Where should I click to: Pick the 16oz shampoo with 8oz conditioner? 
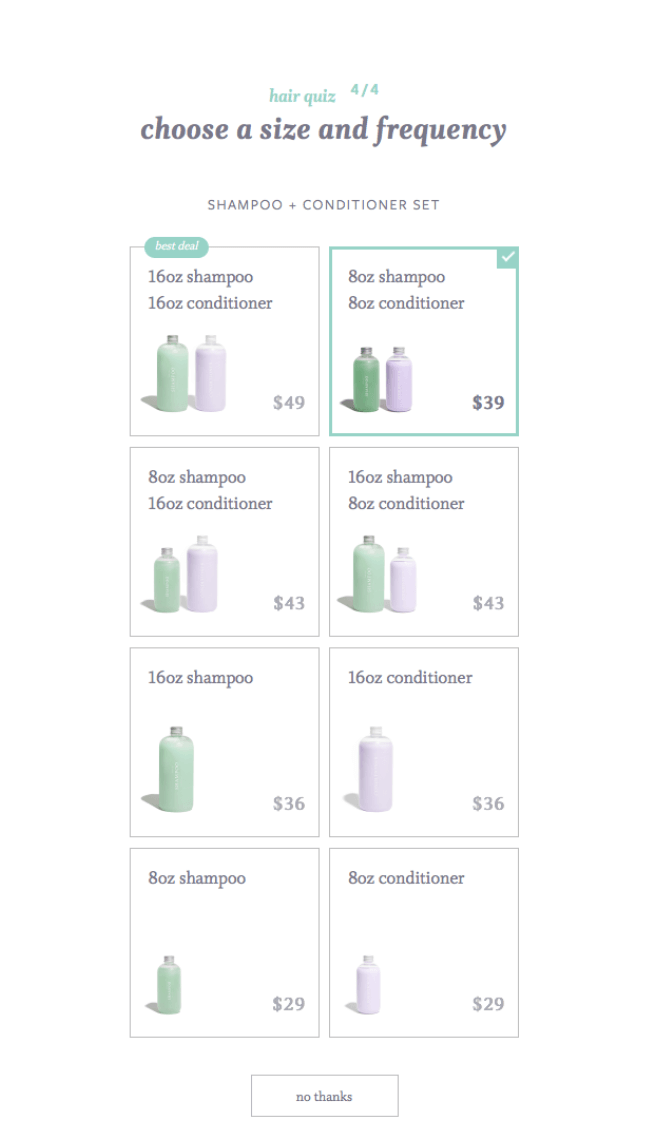pos(424,542)
